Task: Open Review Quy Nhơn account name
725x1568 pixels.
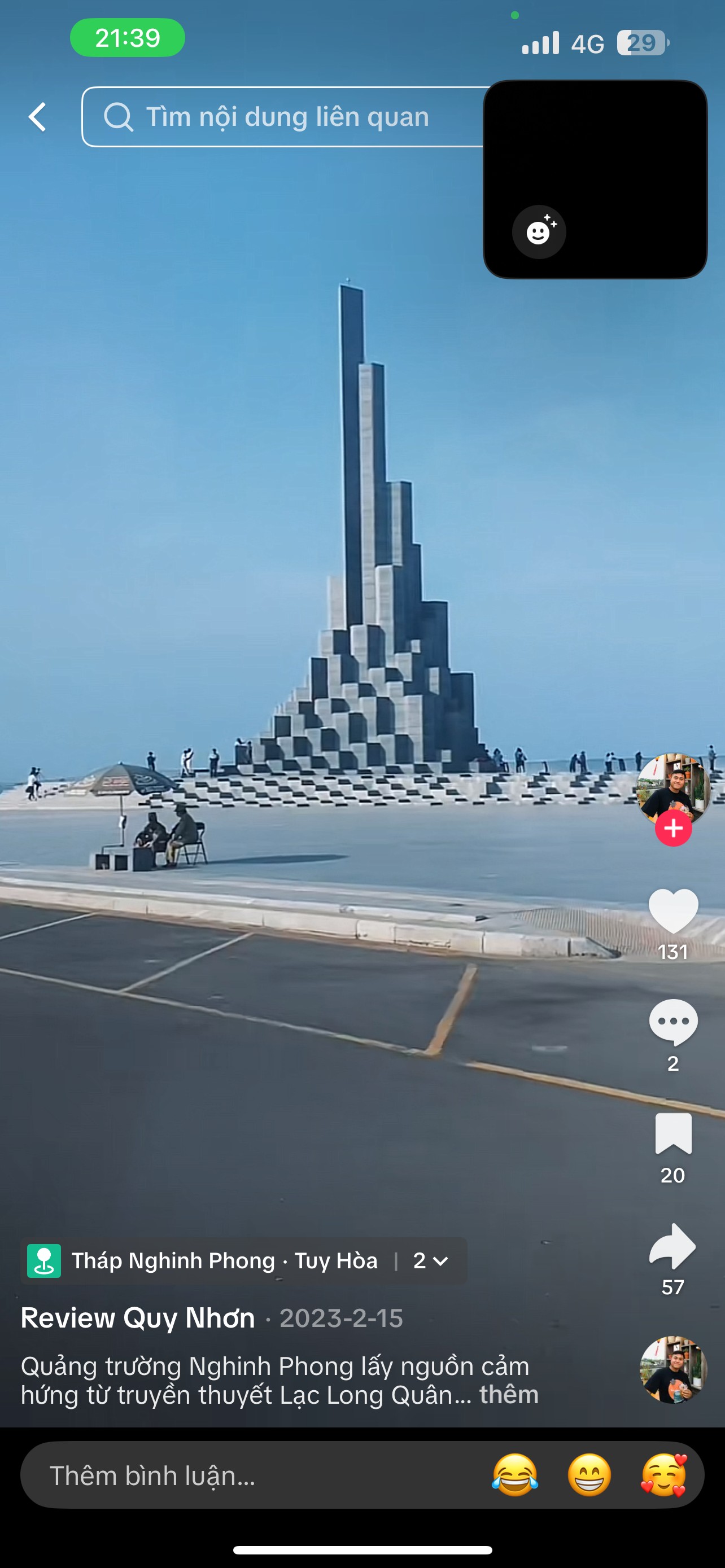Action: 138,1318
